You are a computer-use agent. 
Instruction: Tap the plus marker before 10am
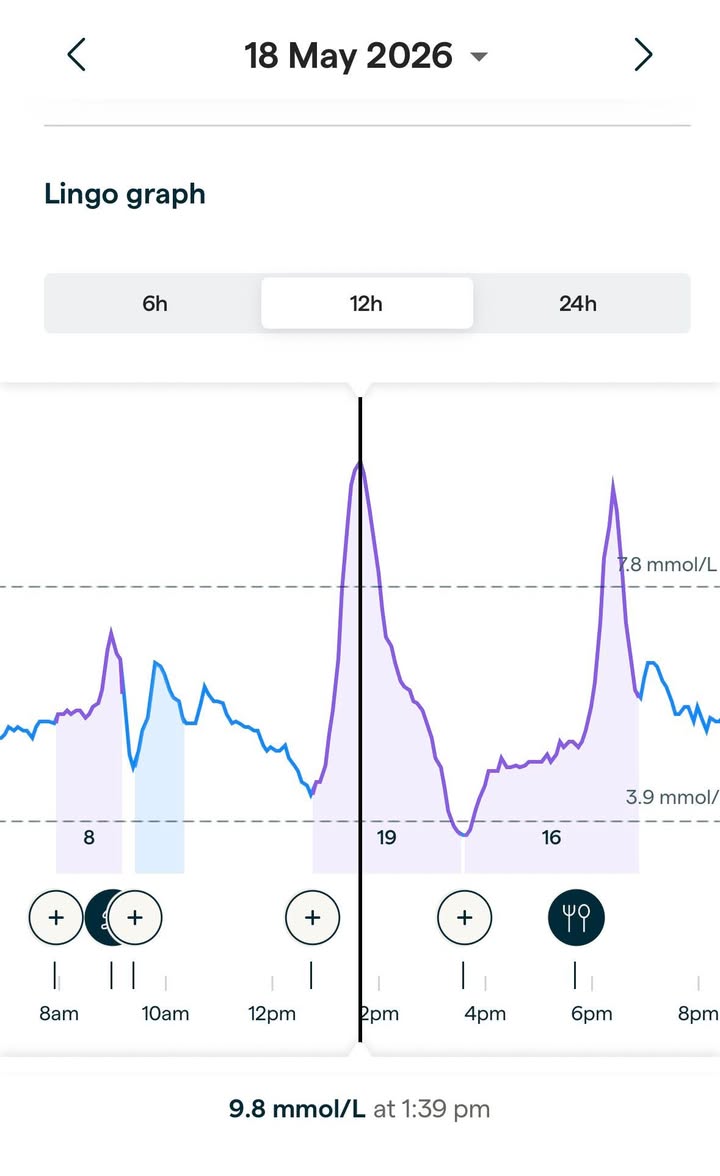pyautogui.click(x=135, y=917)
